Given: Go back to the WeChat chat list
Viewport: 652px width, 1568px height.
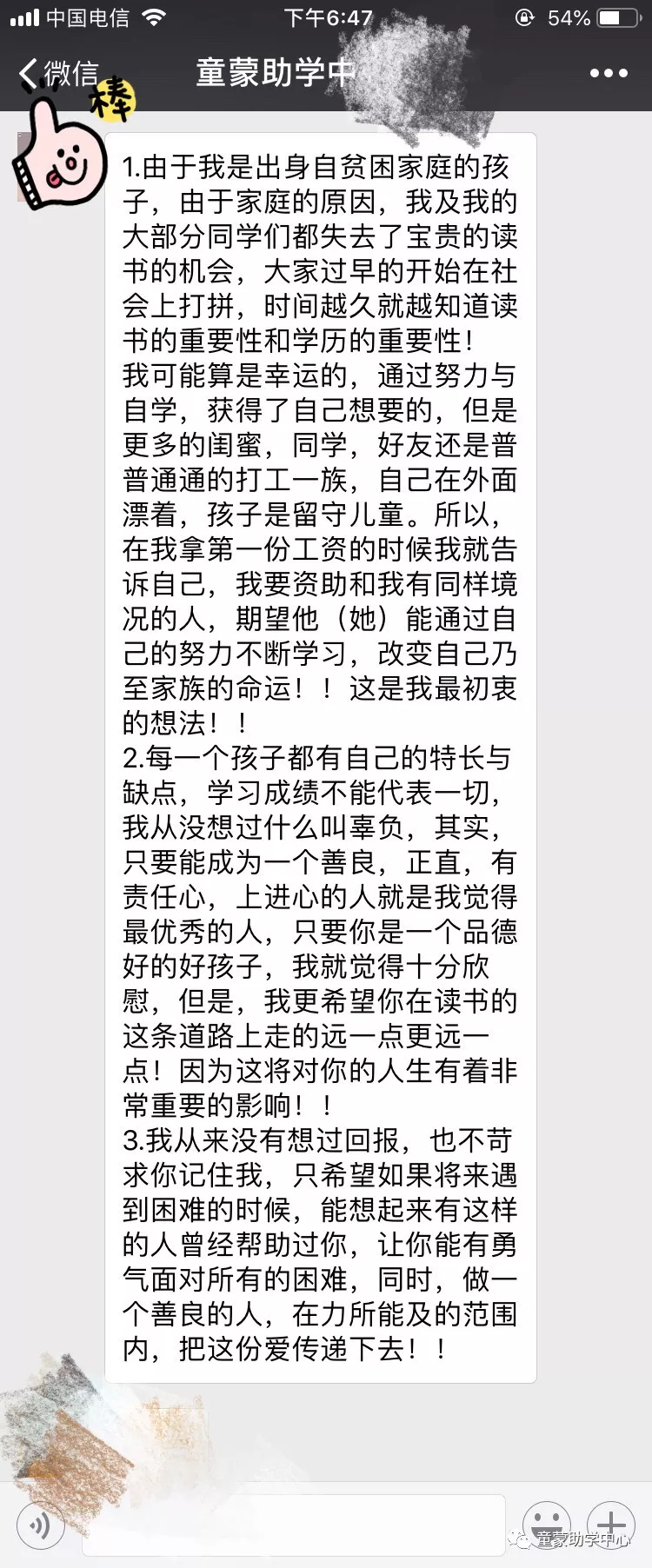Looking at the screenshot, I should point(57,73).
